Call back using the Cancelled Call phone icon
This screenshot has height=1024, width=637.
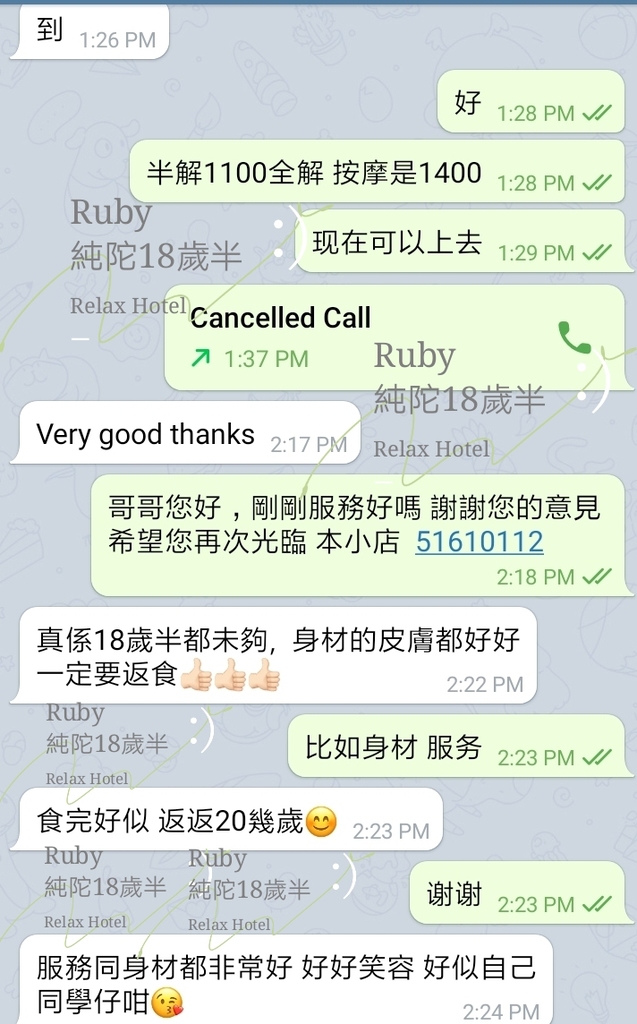[575, 337]
